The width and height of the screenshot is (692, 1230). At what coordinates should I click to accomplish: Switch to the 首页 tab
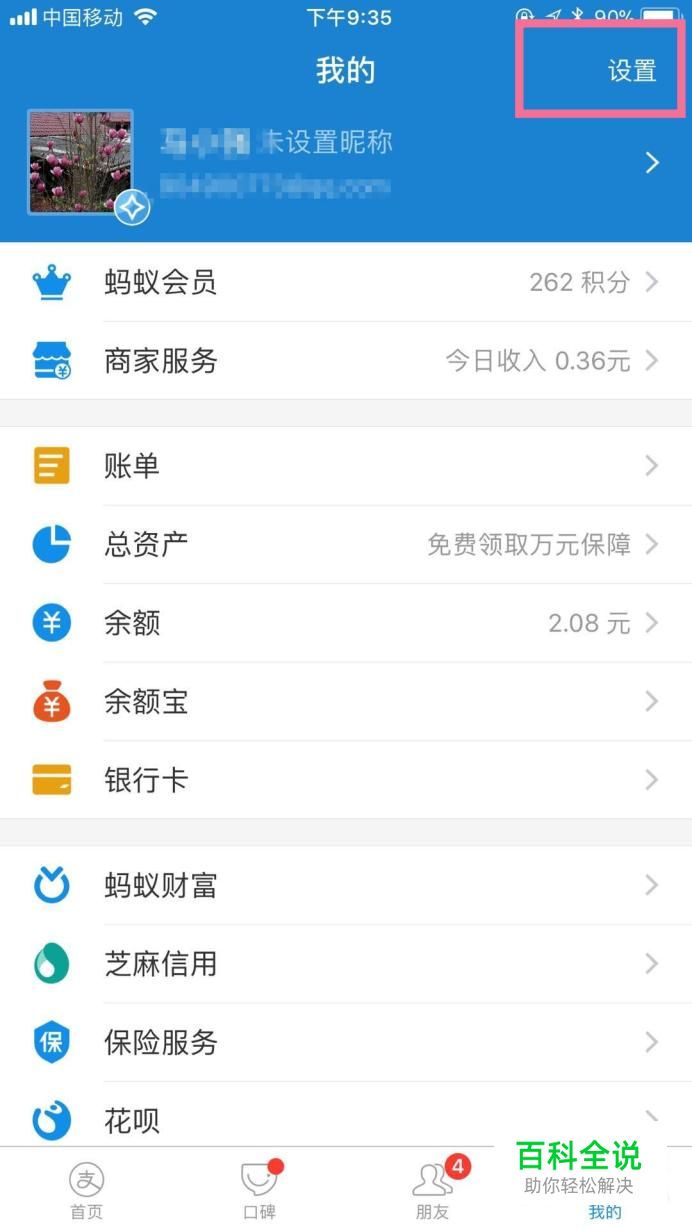(x=86, y=1190)
